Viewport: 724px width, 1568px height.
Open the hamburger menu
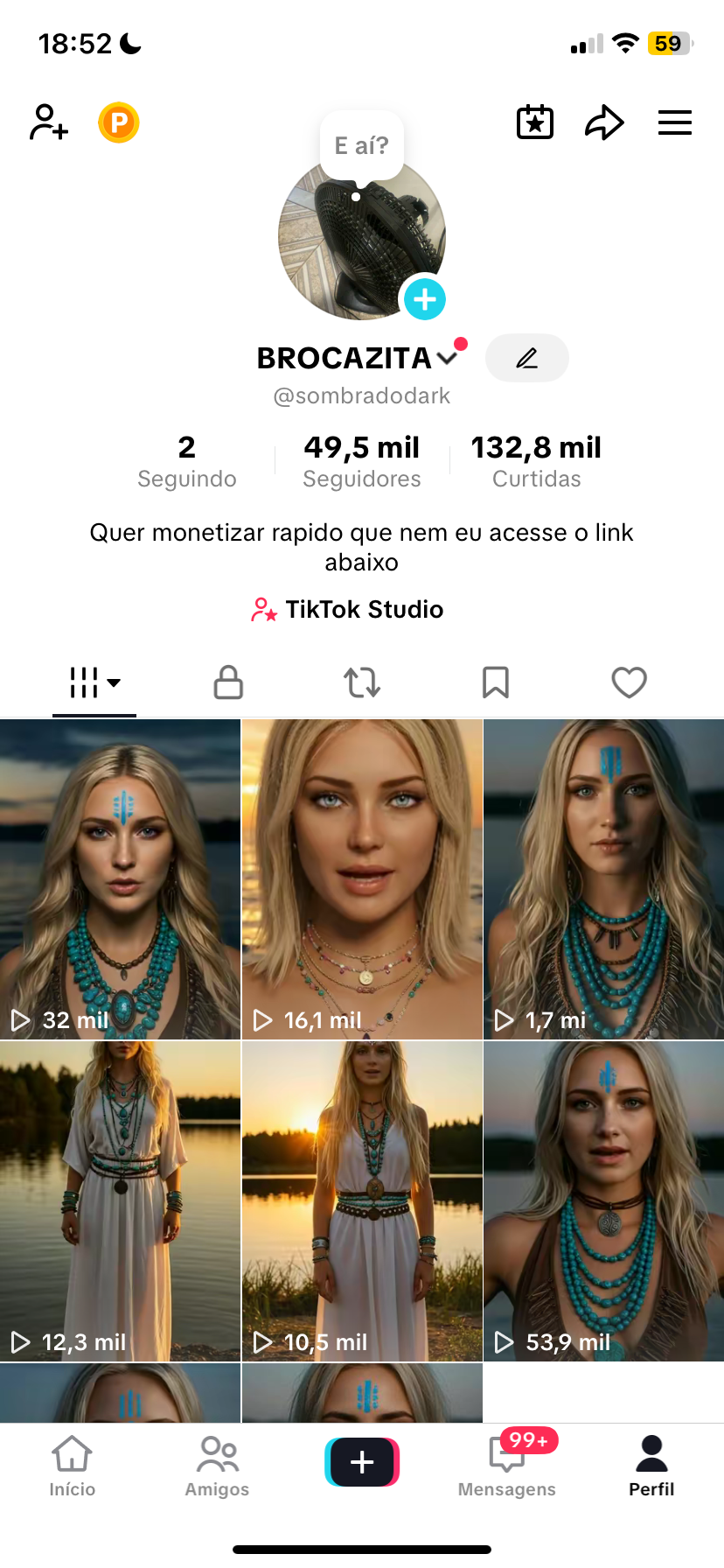[674, 122]
